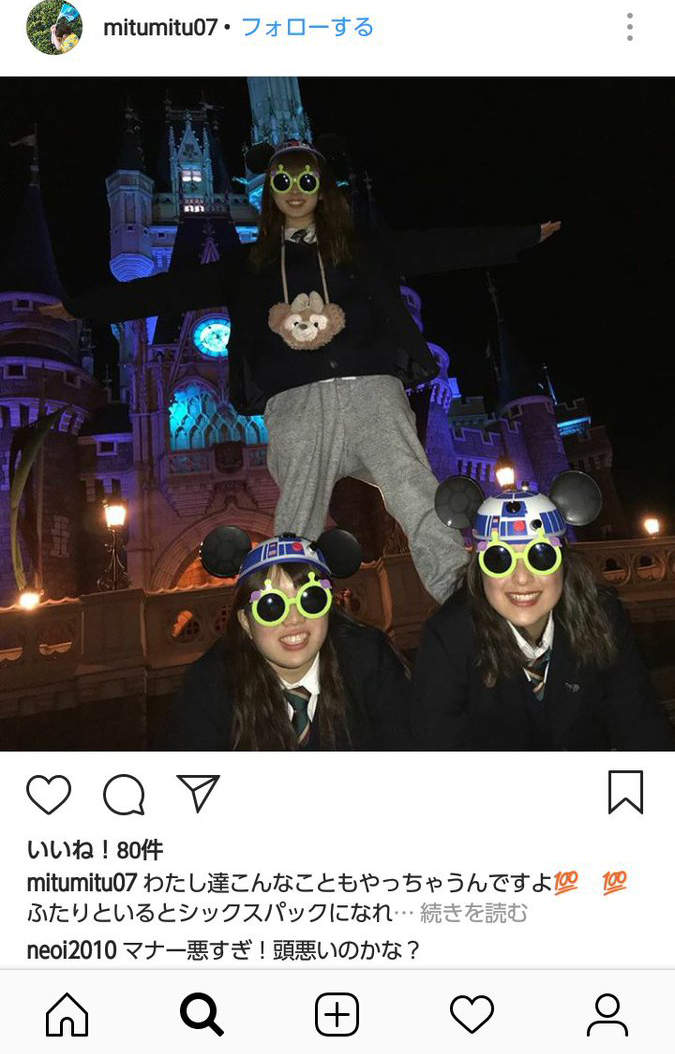Like mitumitu07's post with the heart

[x=48, y=794]
